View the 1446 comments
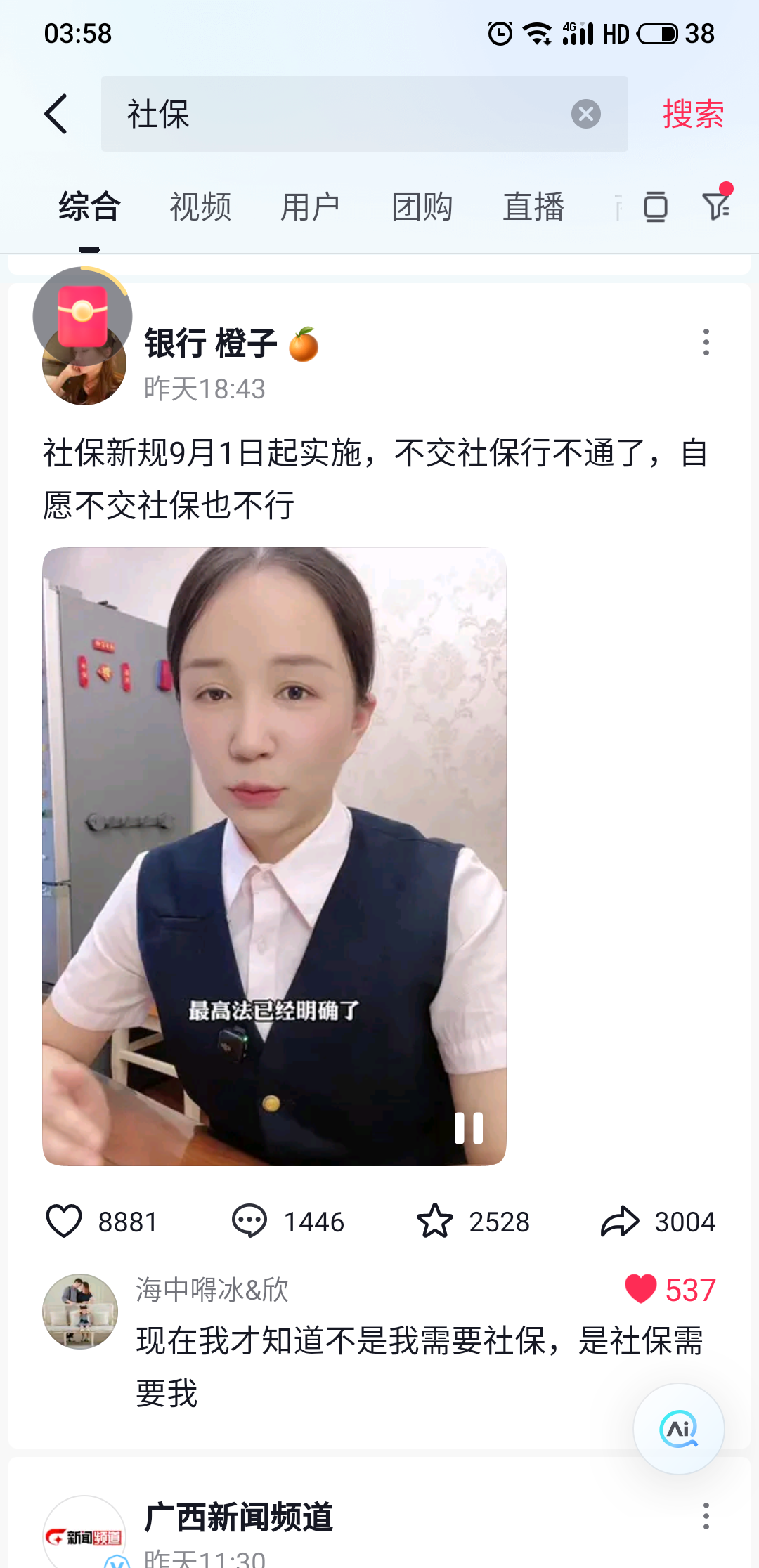The width and height of the screenshot is (759, 1568). tap(249, 1221)
